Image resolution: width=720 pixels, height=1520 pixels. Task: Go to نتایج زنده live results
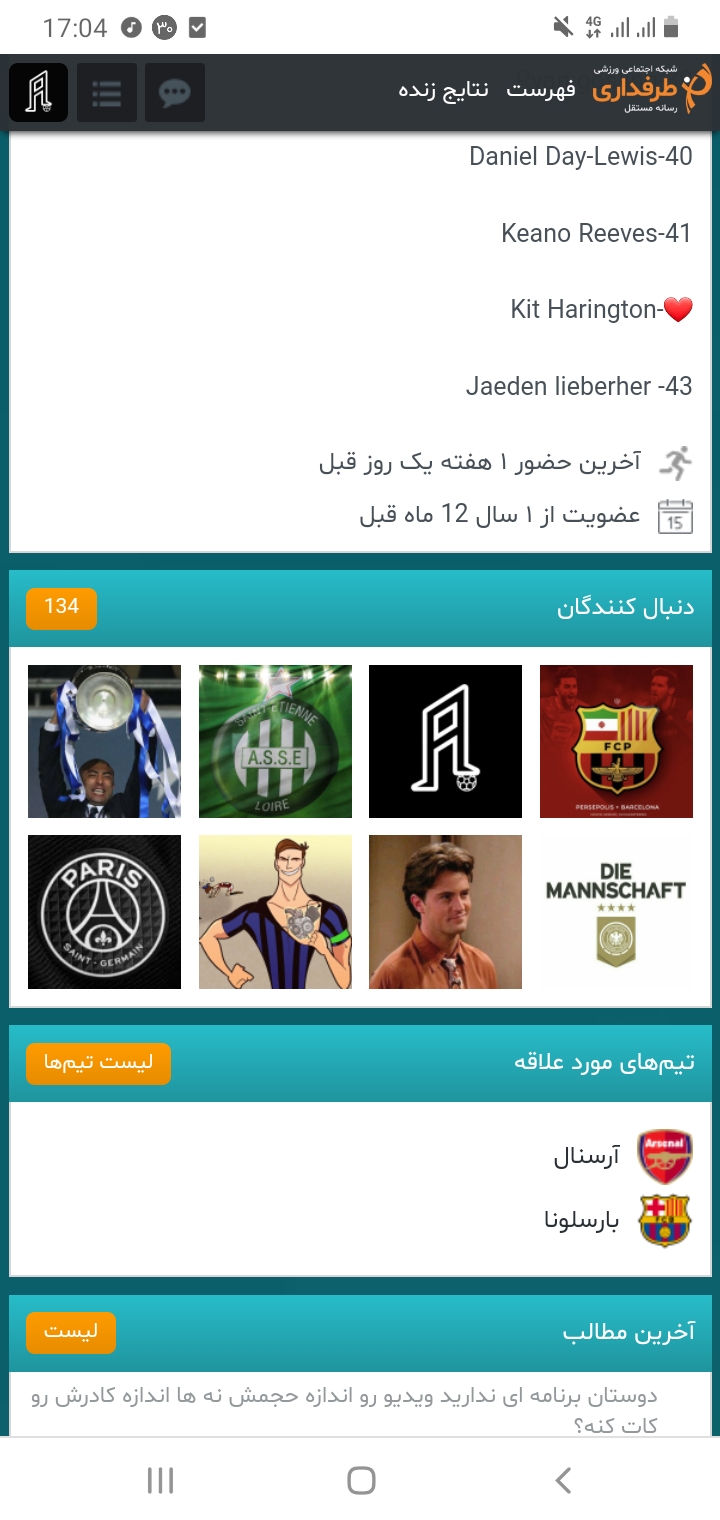[444, 89]
